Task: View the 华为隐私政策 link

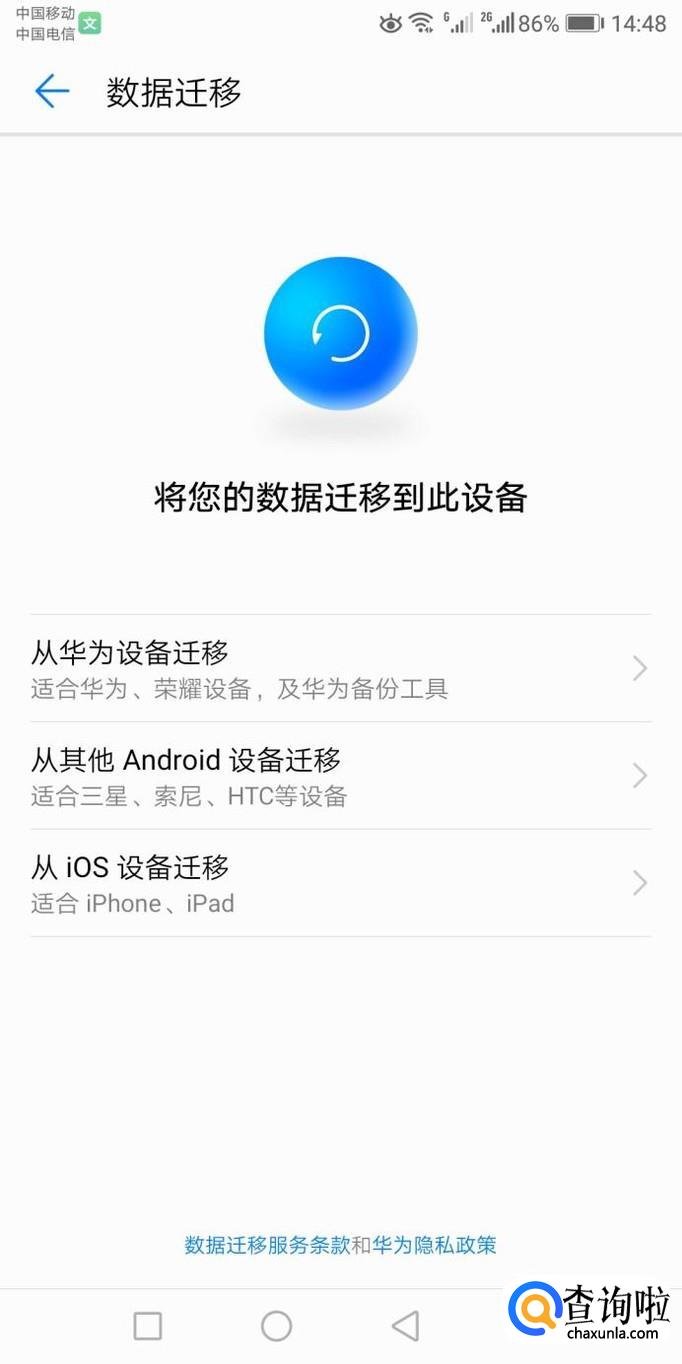Action: [x=434, y=1245]
